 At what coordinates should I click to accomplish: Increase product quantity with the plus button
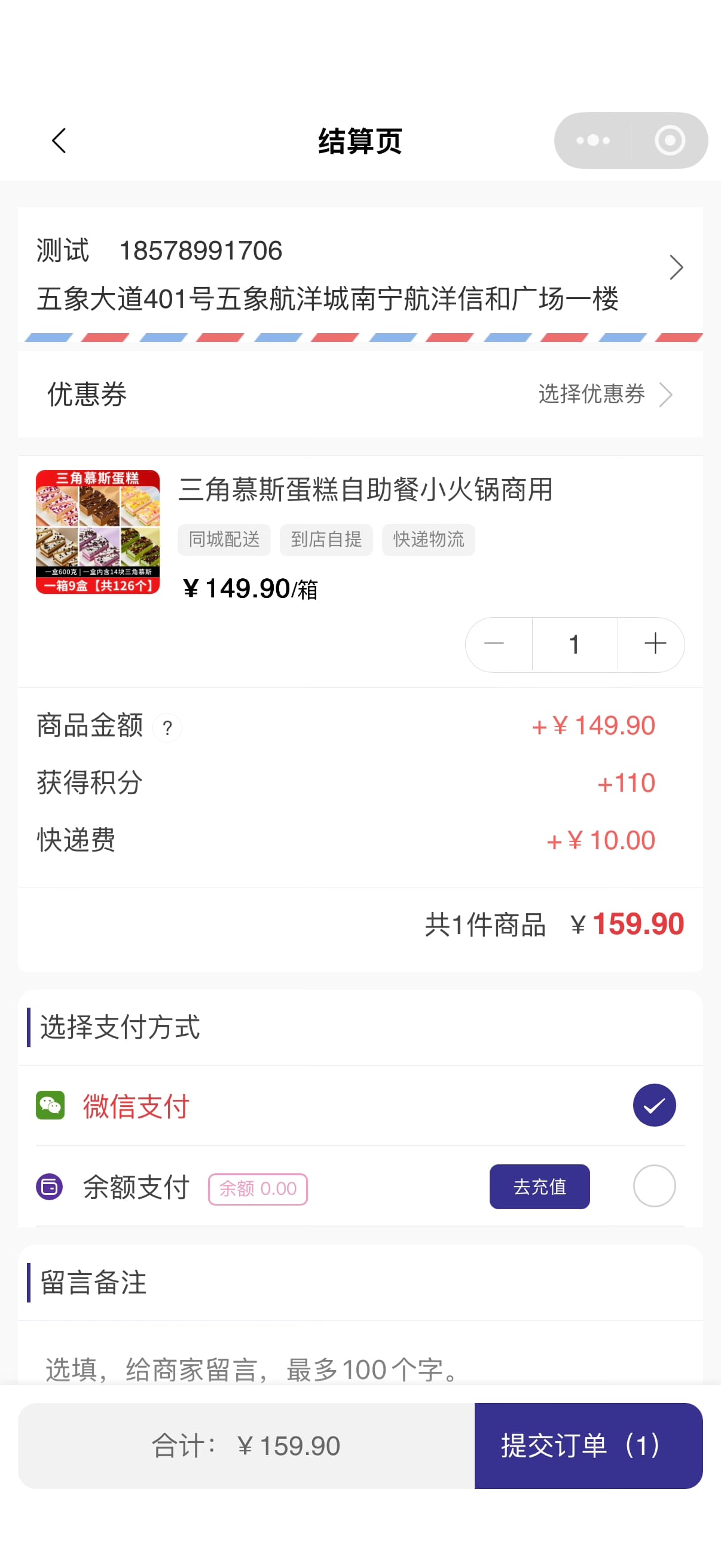pyautogui.click(x=655, y=644)
